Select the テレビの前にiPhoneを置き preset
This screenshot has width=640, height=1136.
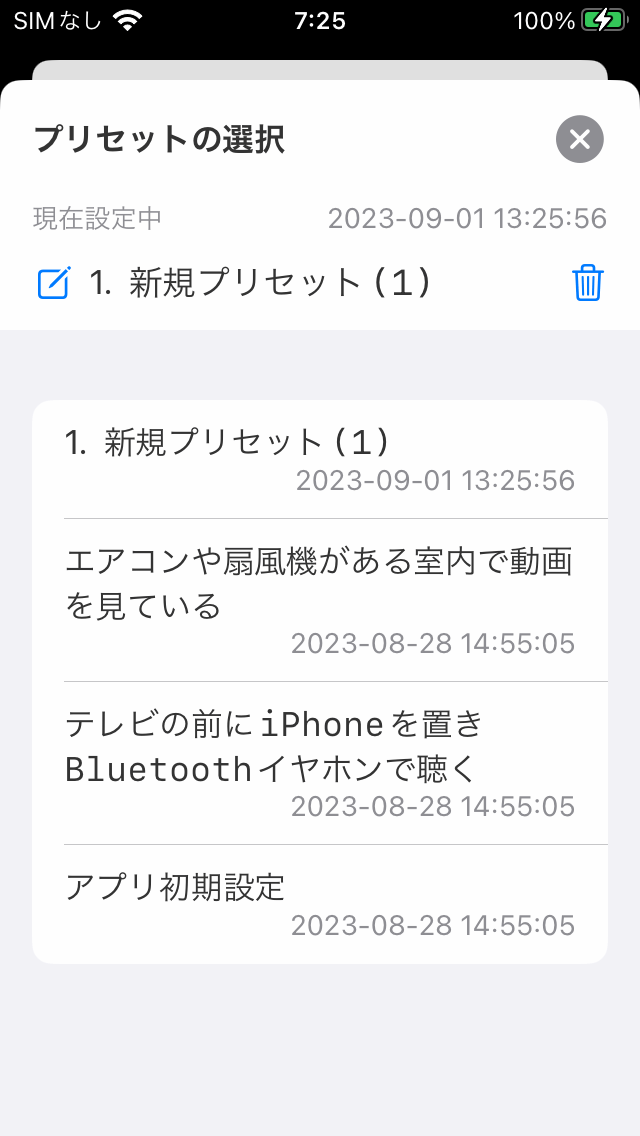320,763
